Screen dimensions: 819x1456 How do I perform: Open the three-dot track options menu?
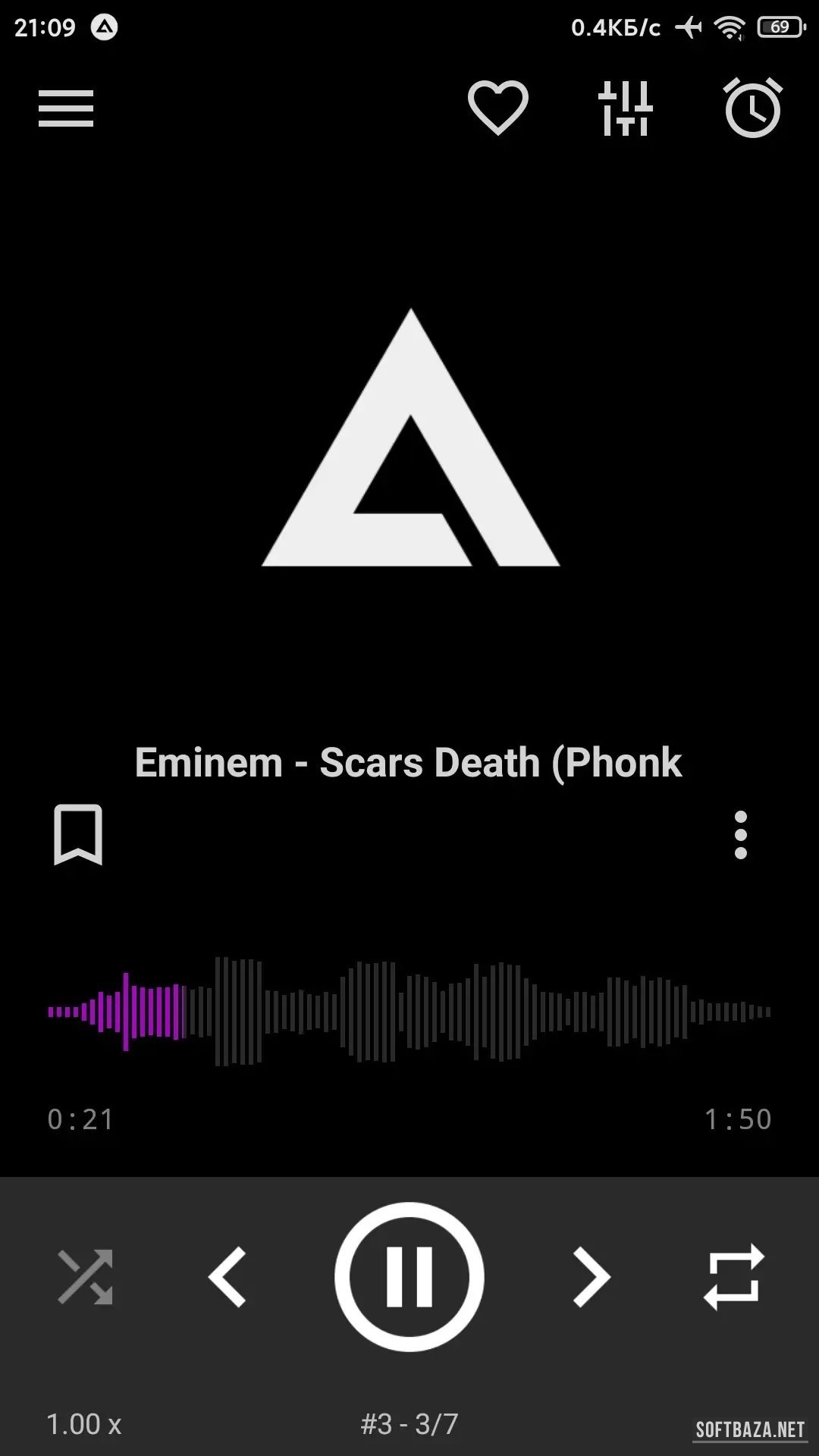point(741,835)
